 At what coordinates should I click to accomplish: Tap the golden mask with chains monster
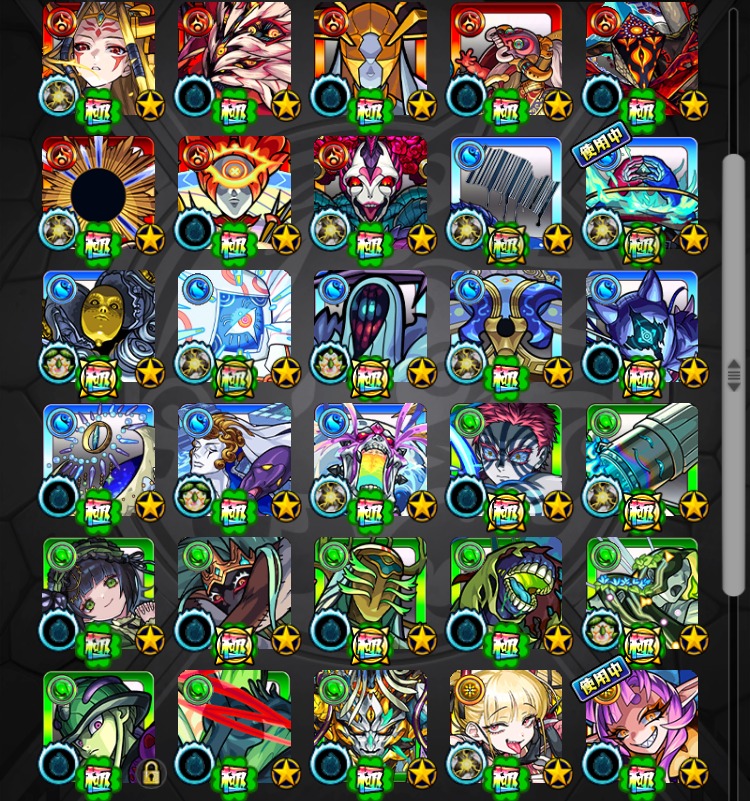pos(98,326)
